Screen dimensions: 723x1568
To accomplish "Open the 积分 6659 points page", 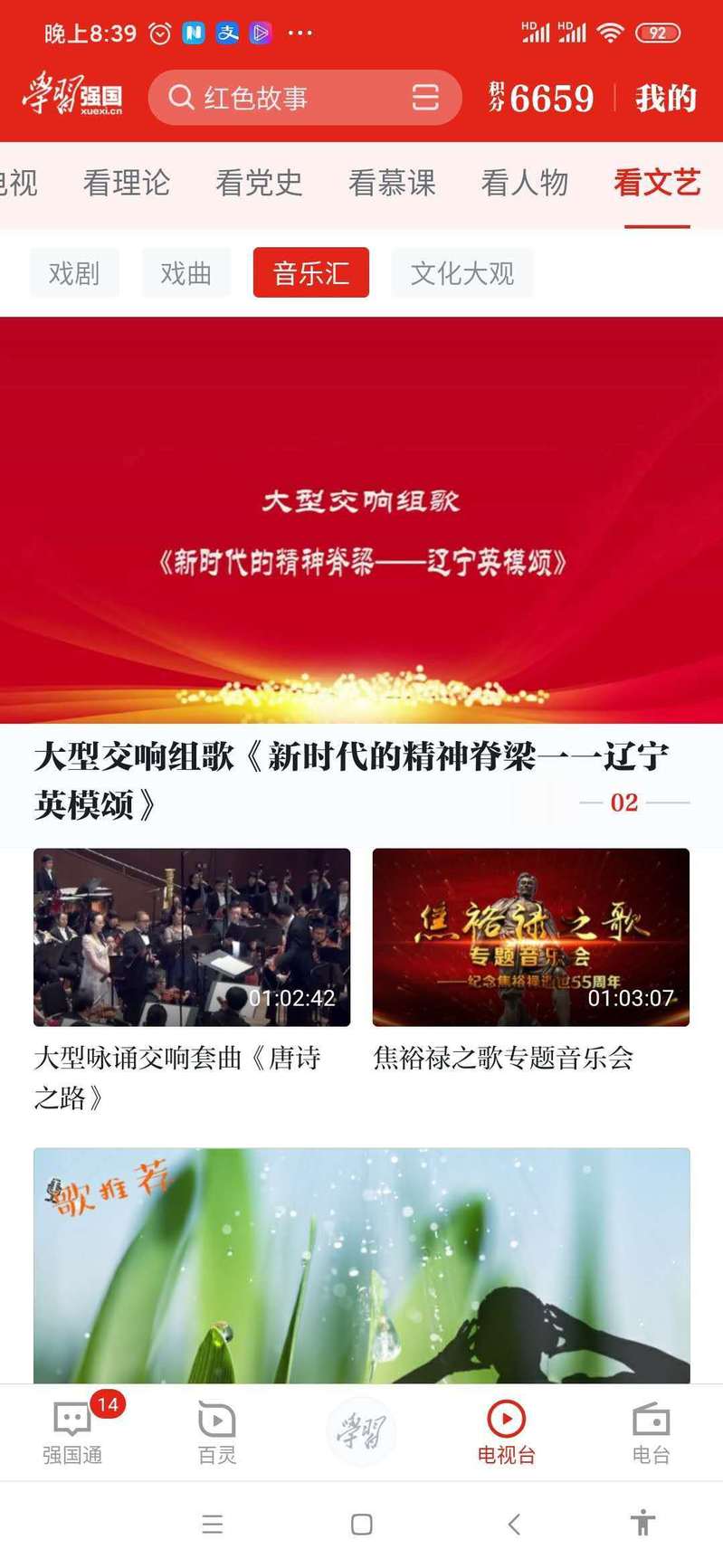I will click(542, 98).
